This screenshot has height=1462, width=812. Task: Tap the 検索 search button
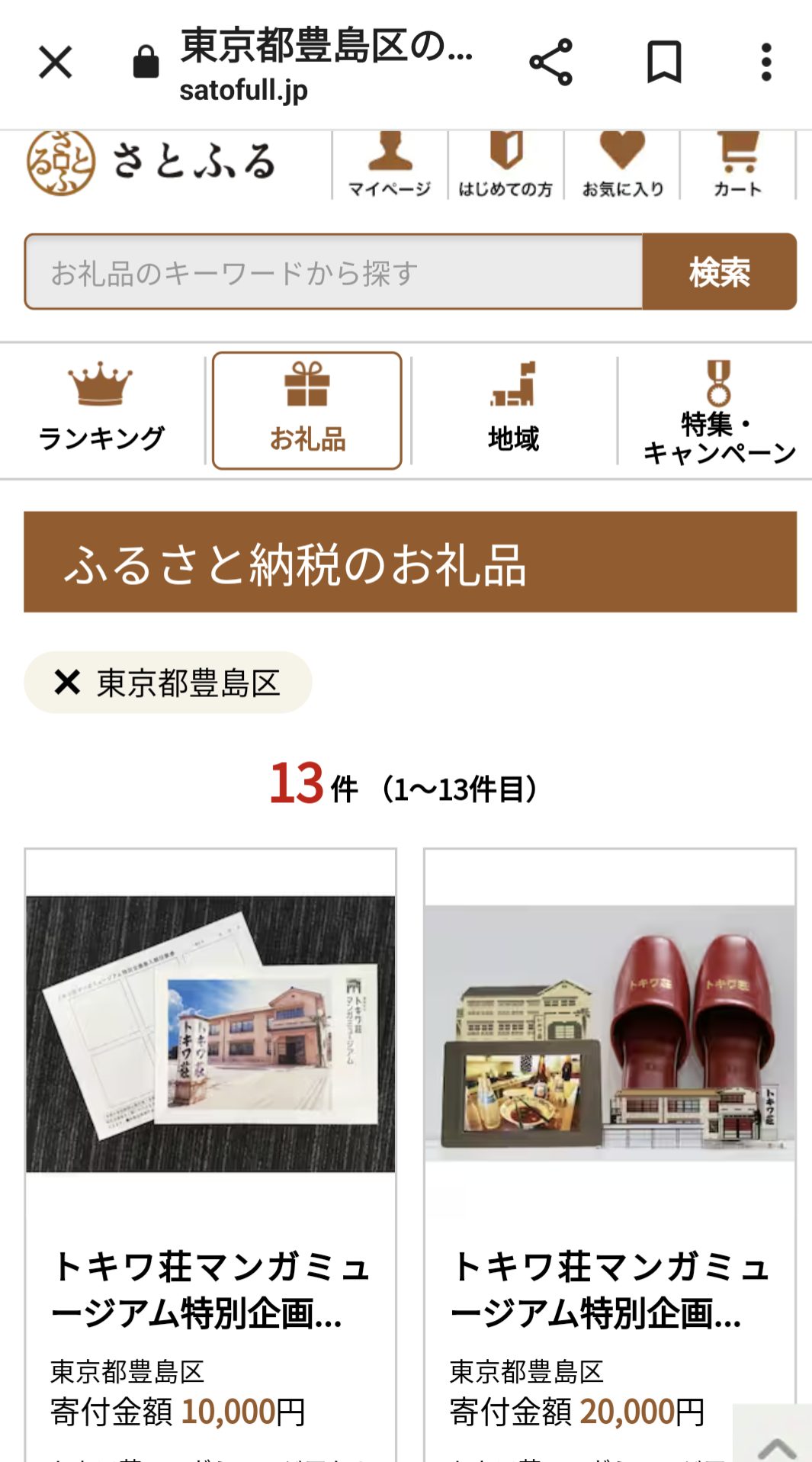(720, 272)
